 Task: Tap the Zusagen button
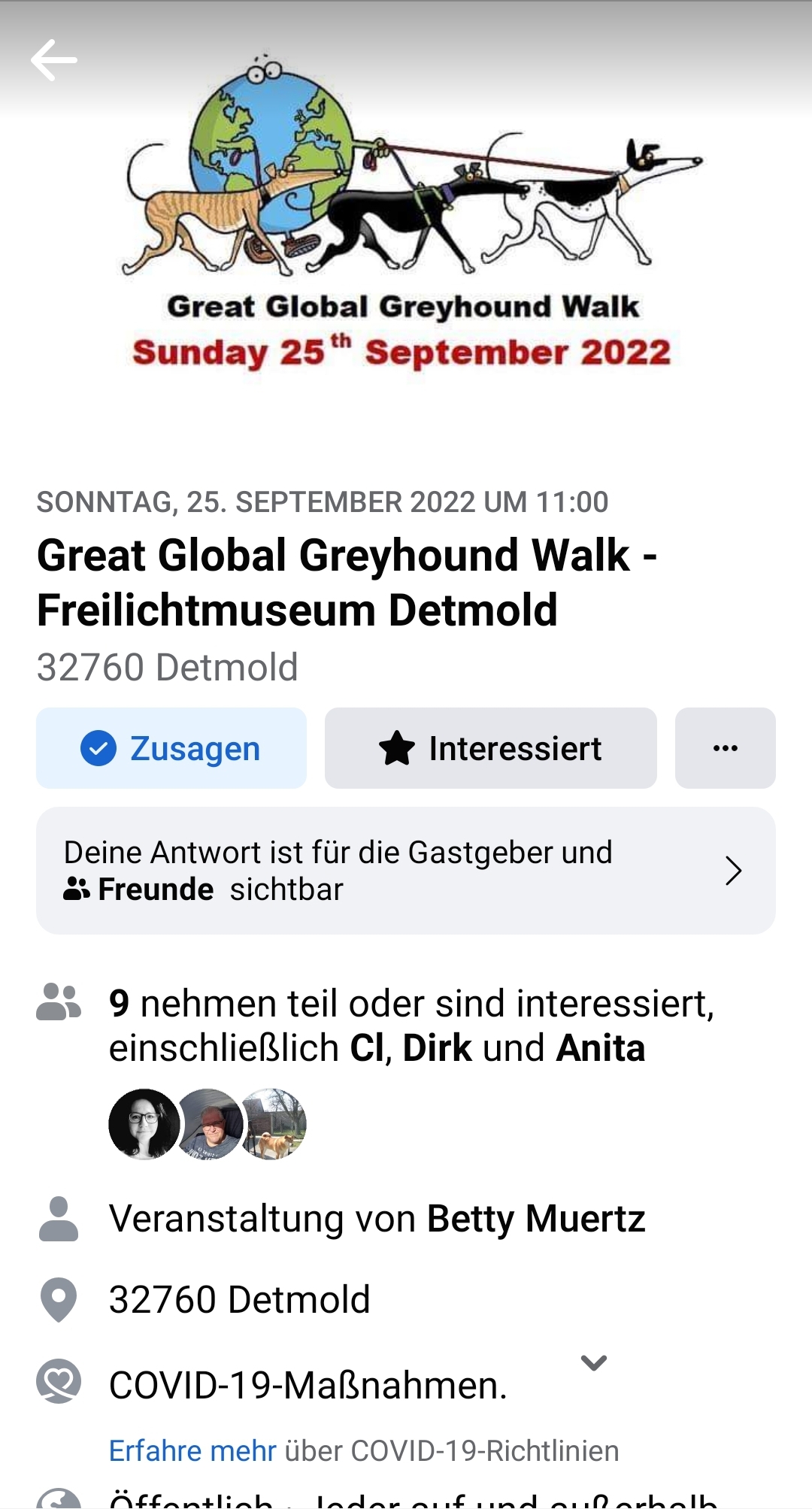[171, 748]
